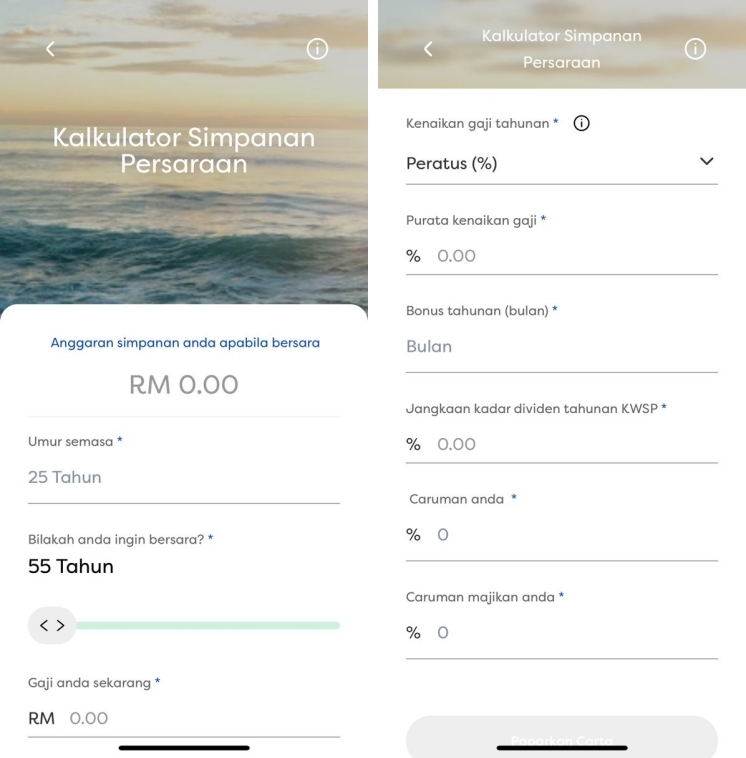The width and height of the screenshot is (746, 758).
Task: Edit Jangkaan kadar dividen tahunan KWSP field
Action: click(x=575, y=444)
